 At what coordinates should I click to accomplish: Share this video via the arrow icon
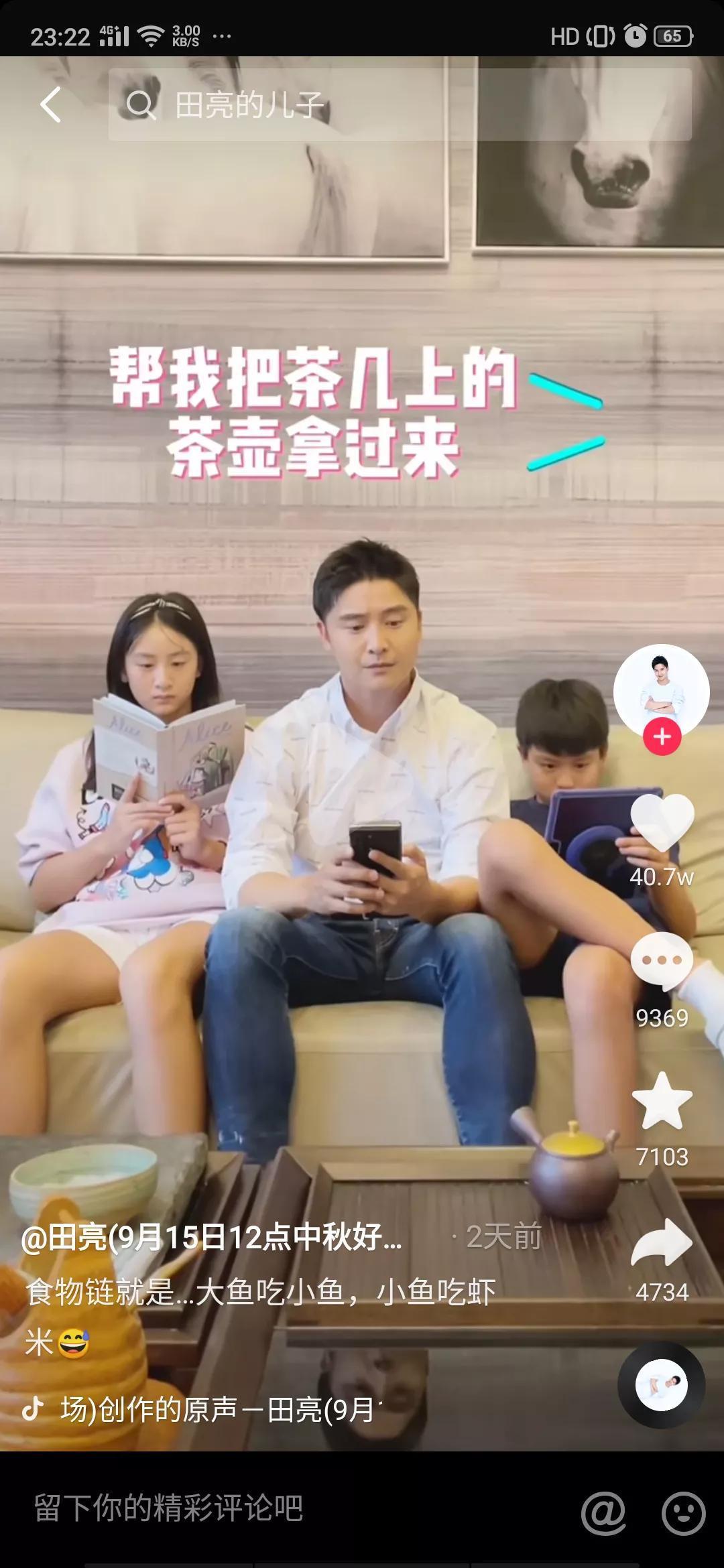coord(662,1242)
